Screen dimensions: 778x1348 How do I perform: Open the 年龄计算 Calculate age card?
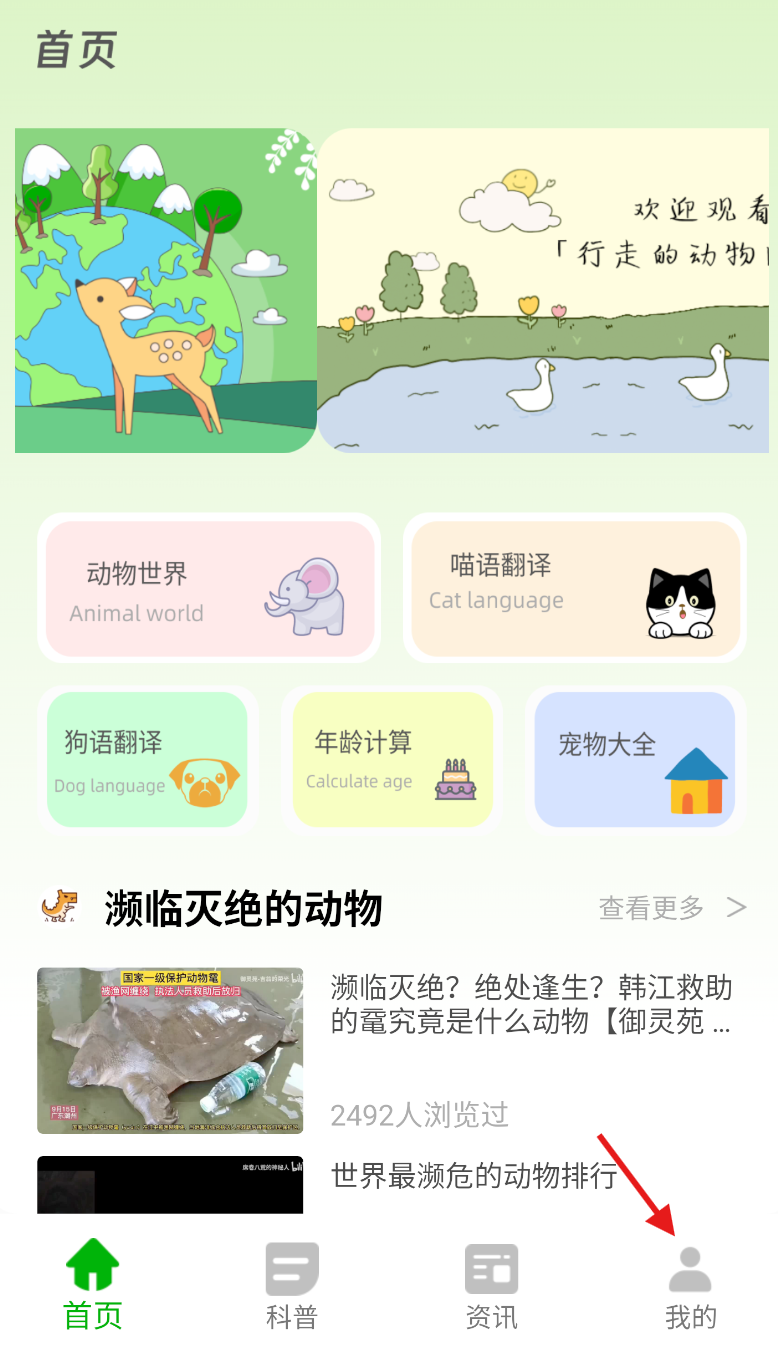click(392, 760)
